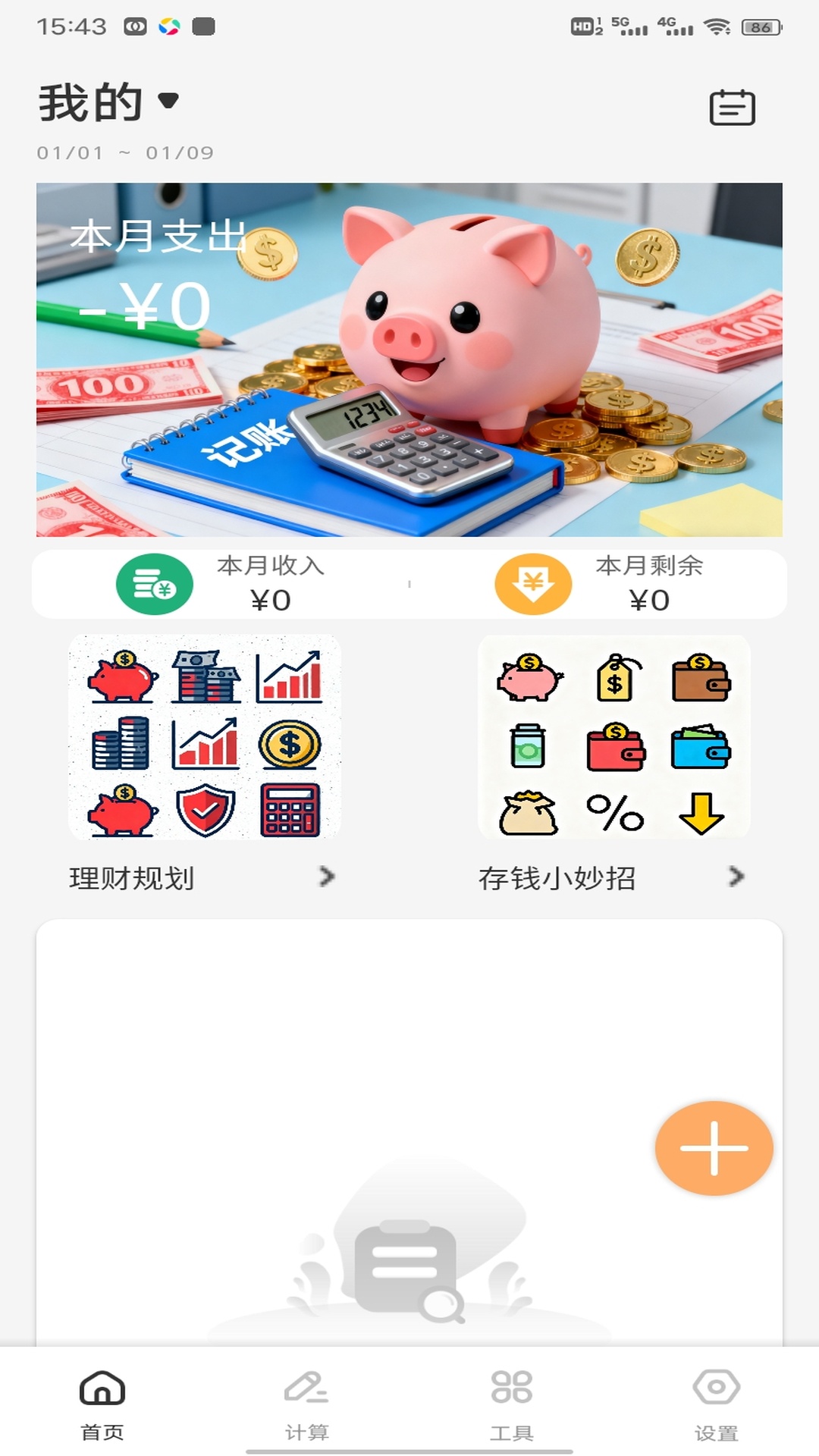This screenshot has width=819, height=1456.
Task: Open the 我的 ledger dropdown
Action: pos(110,102)
